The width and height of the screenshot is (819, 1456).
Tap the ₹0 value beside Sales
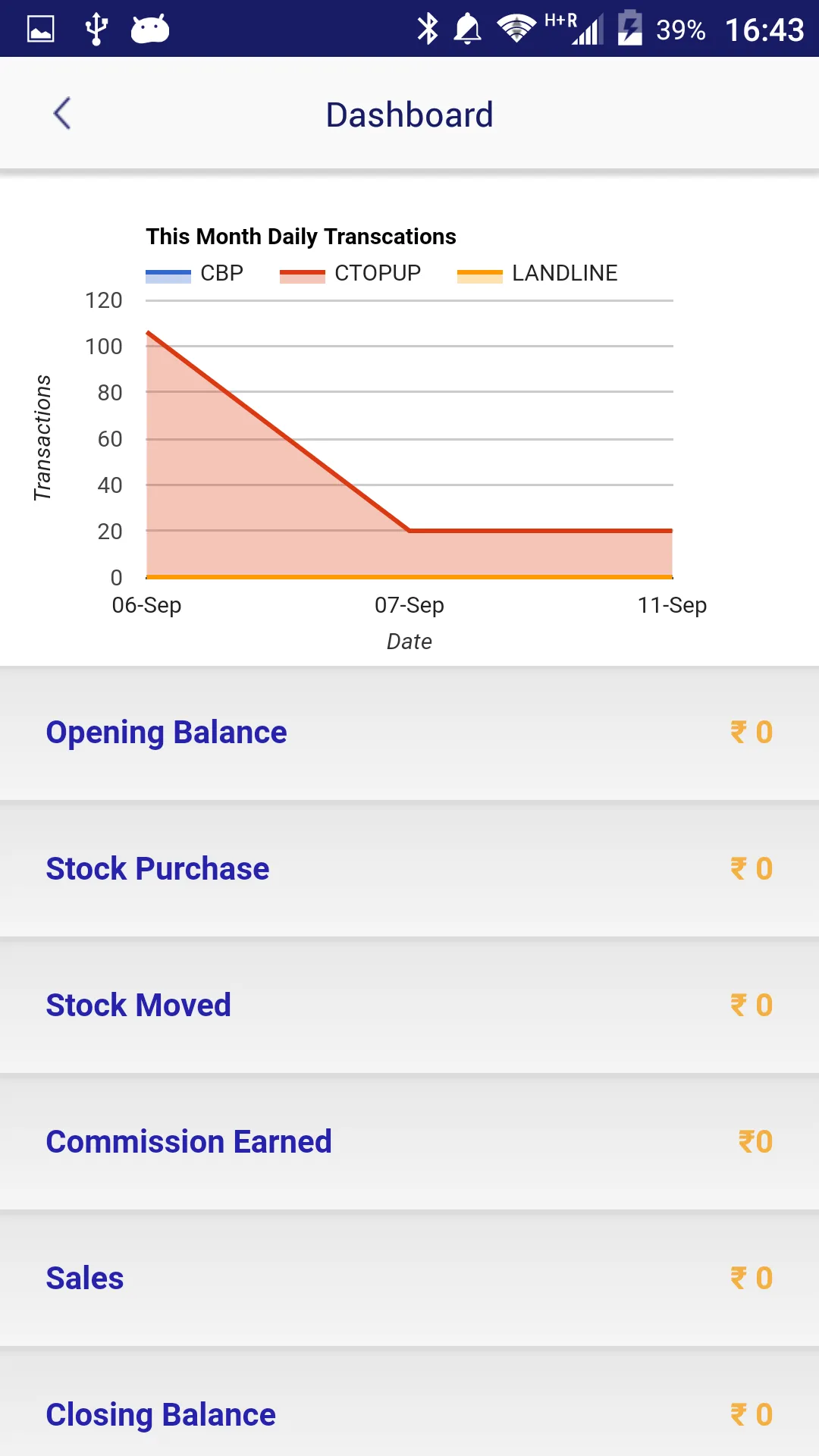pos(752,1277)
